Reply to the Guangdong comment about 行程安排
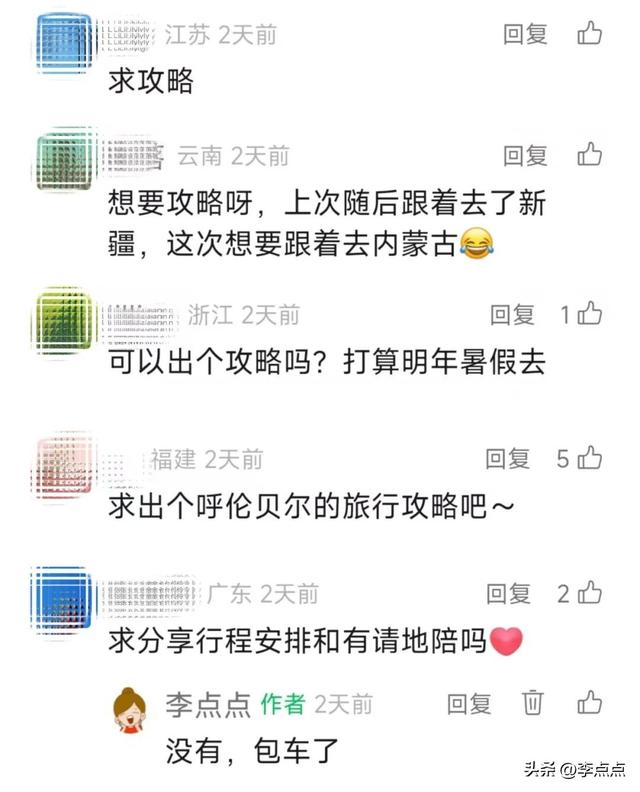 [x=508, y=593]
